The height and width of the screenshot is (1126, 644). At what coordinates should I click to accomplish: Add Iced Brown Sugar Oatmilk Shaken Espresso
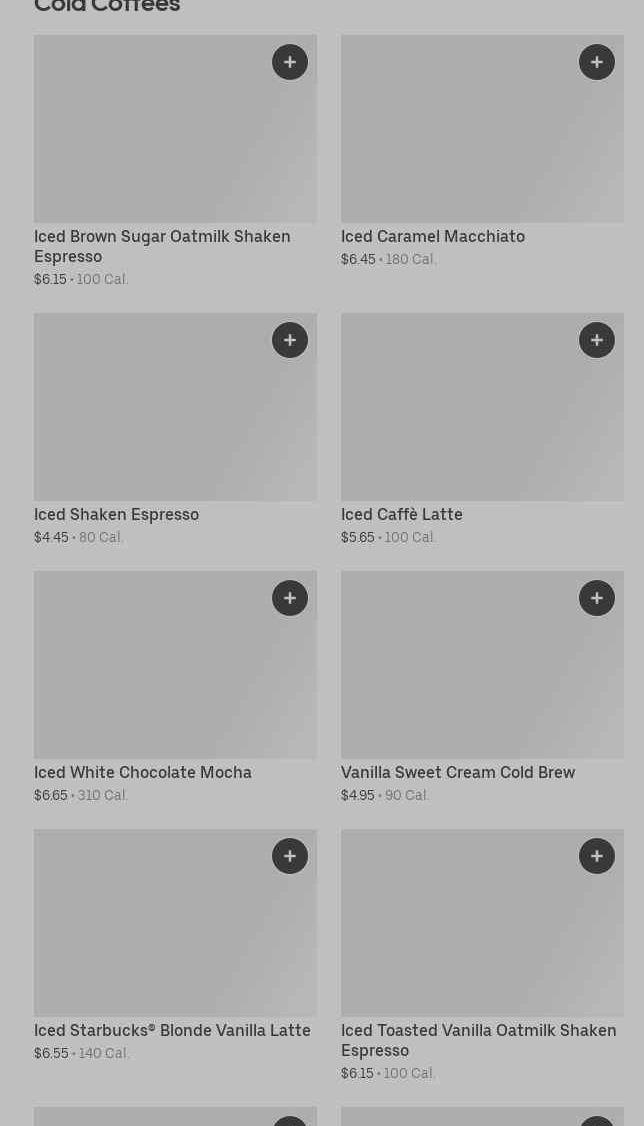[290, 62]
